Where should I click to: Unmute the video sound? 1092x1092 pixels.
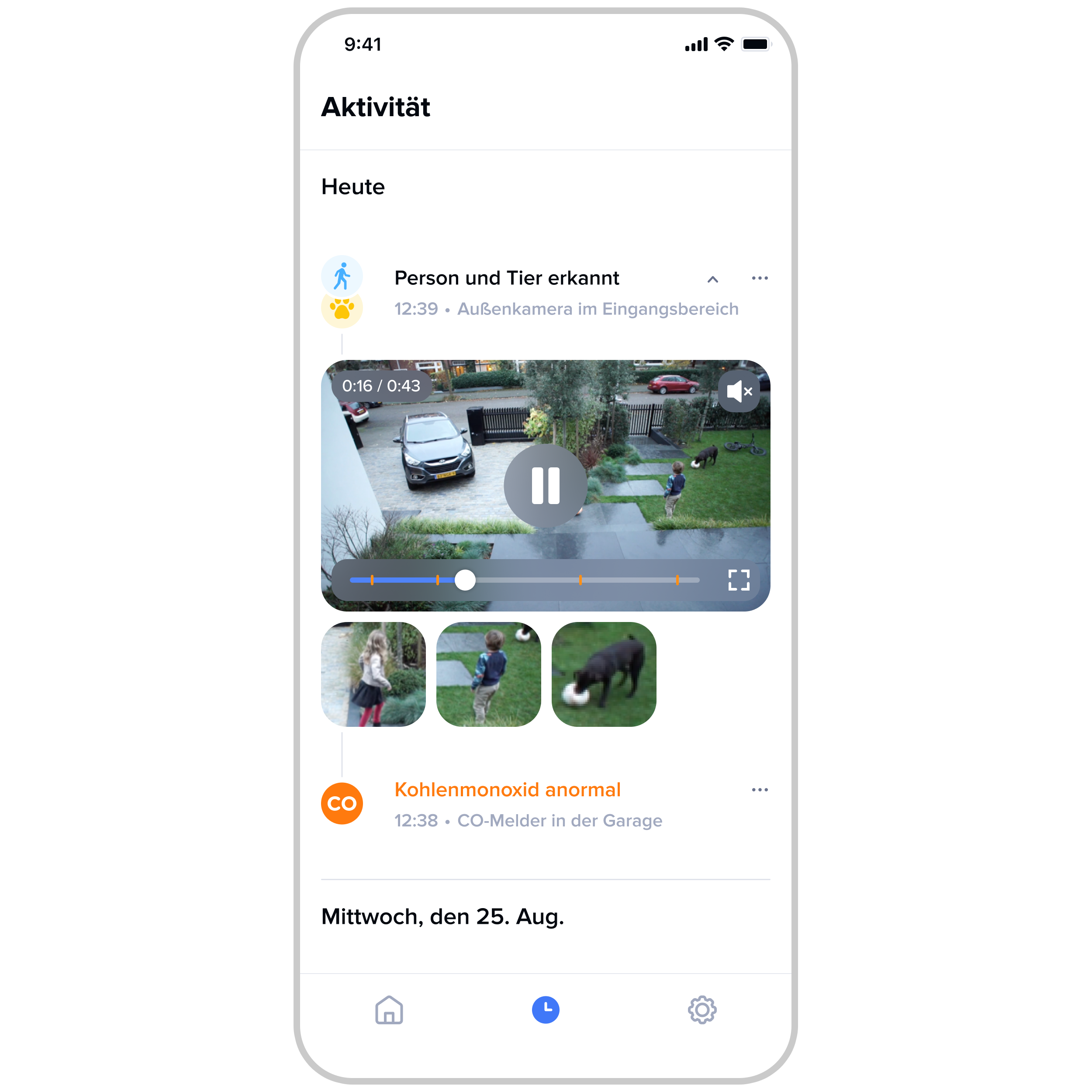[x=739, y=391]
